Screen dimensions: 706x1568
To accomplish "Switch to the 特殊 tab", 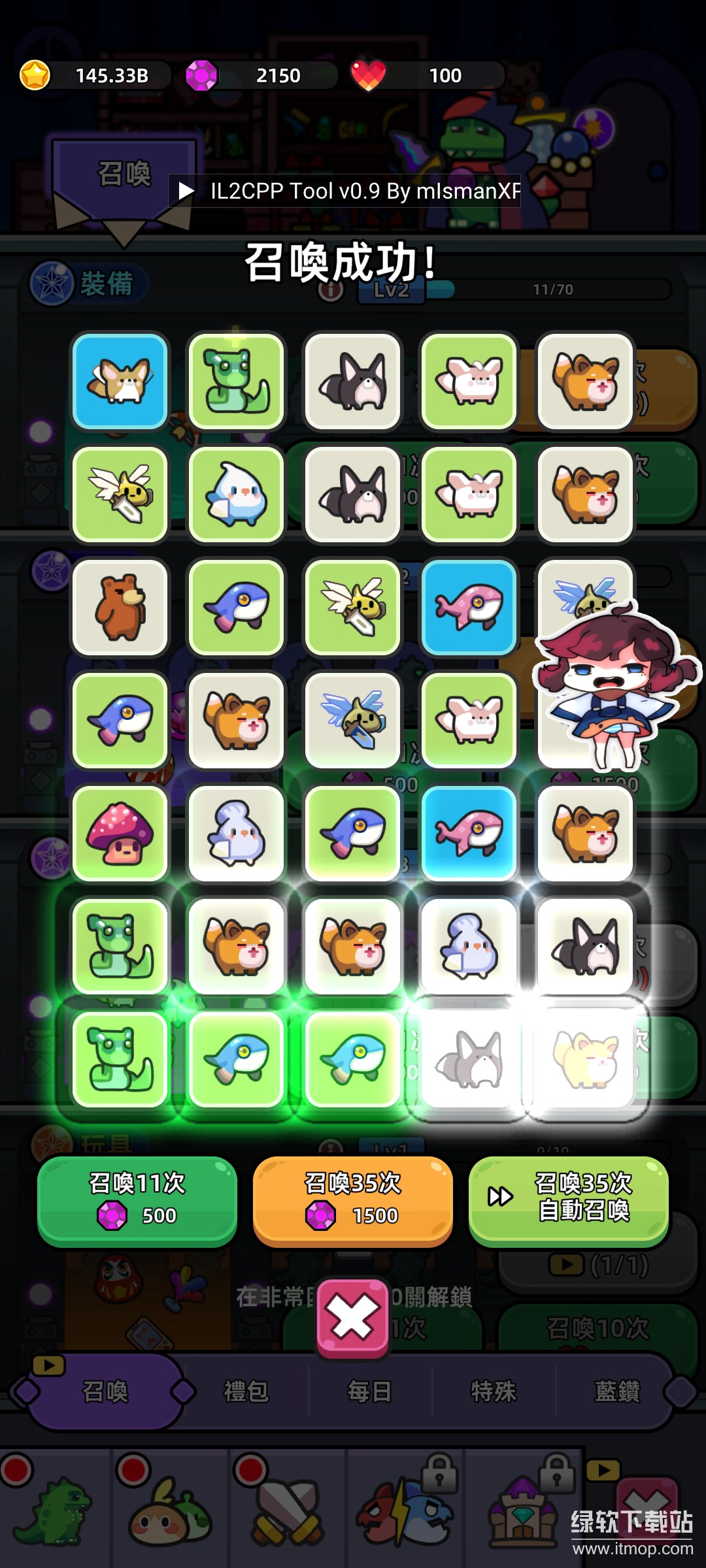I will pyautogui.click(x=494, y=1392).
